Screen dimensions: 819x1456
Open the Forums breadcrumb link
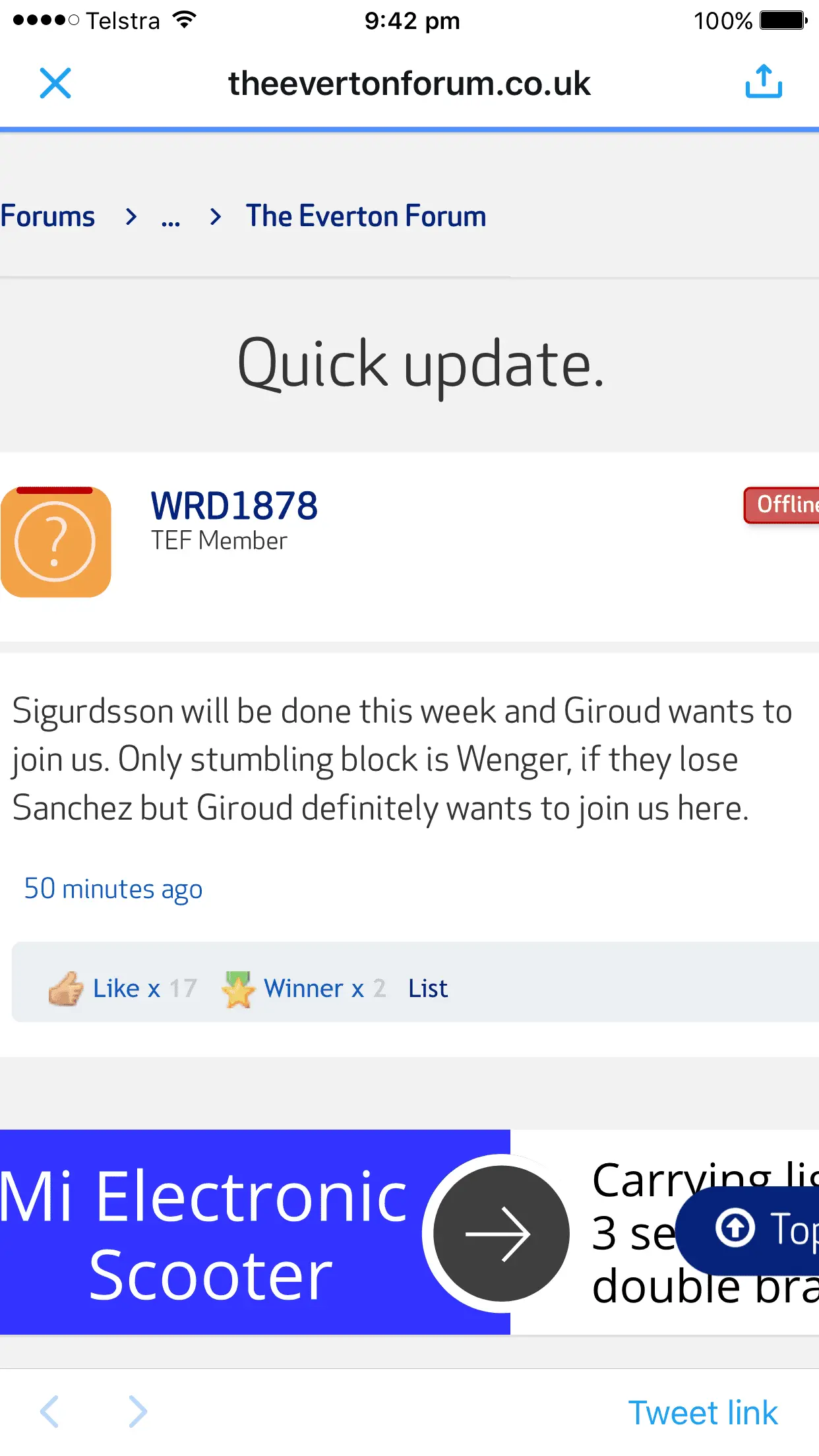(x=47, y=216)
